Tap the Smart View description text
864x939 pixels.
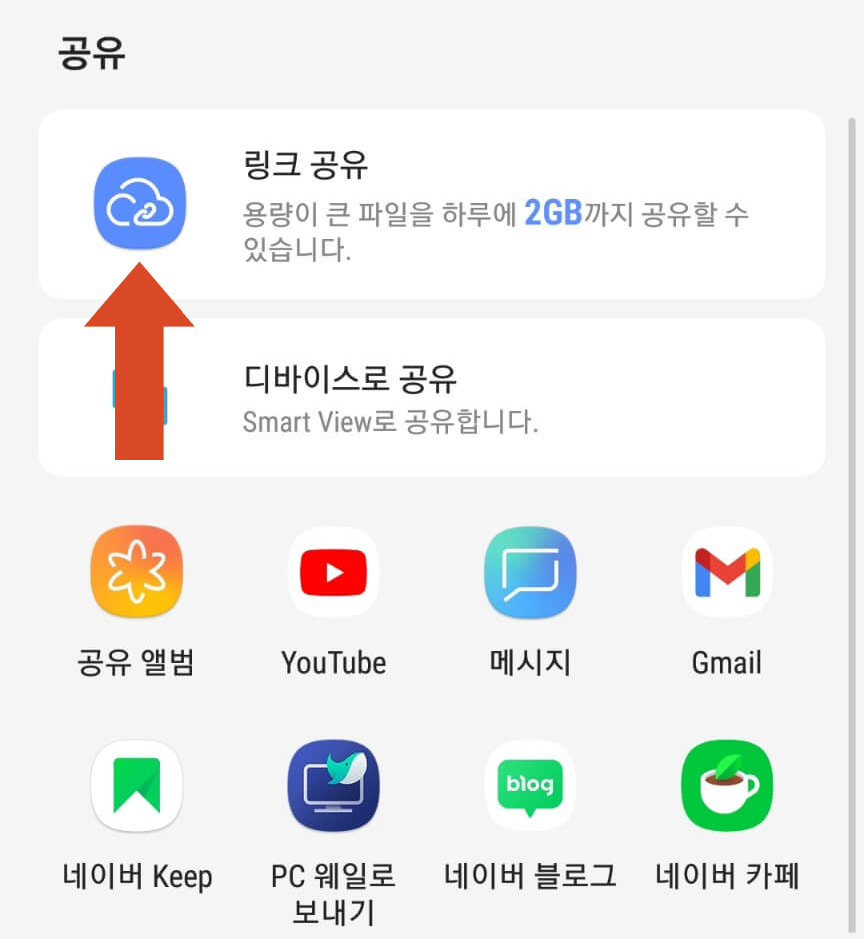click(x=392, y=421)
